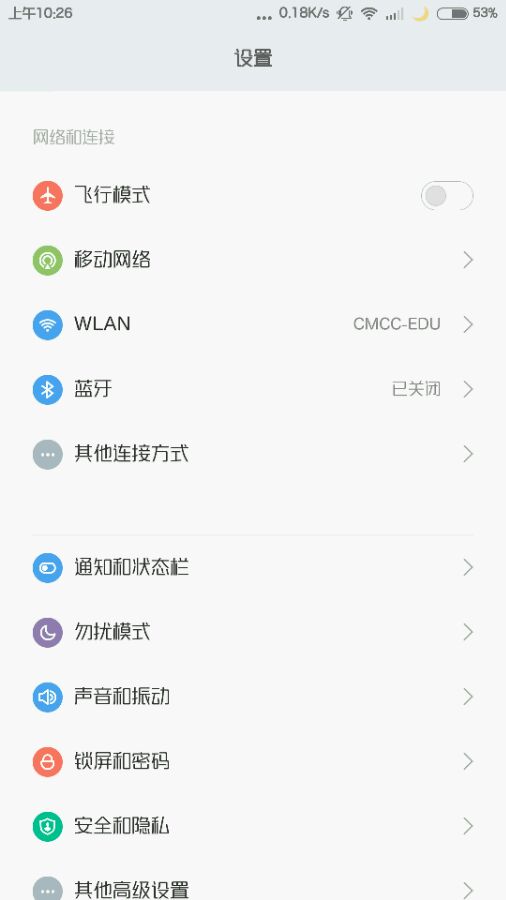Open WLAN settings showing CMCC-EDU
The image size is (506, 900).
click(x=253, y=324)
